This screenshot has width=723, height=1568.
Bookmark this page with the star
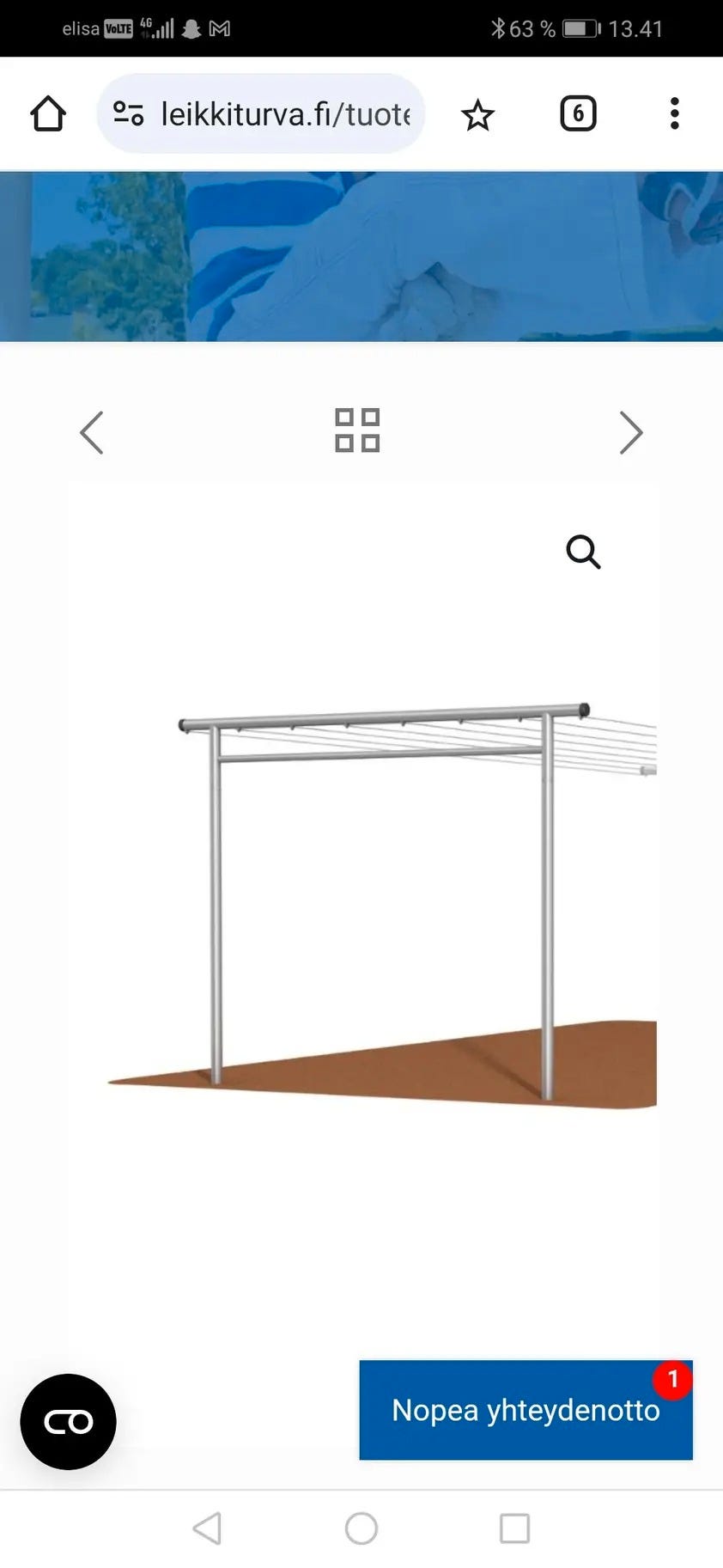477,115
